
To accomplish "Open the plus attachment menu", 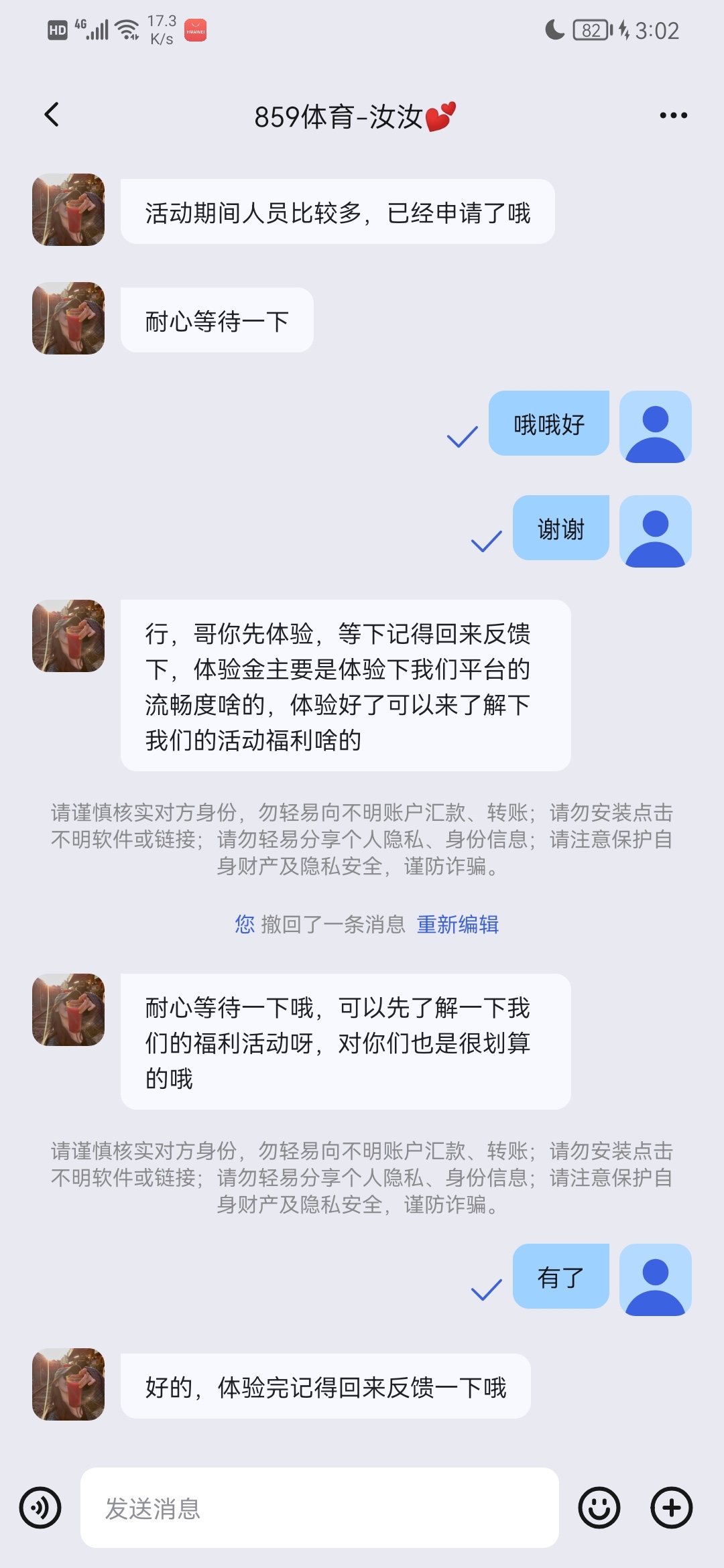I will (671, 1508).
